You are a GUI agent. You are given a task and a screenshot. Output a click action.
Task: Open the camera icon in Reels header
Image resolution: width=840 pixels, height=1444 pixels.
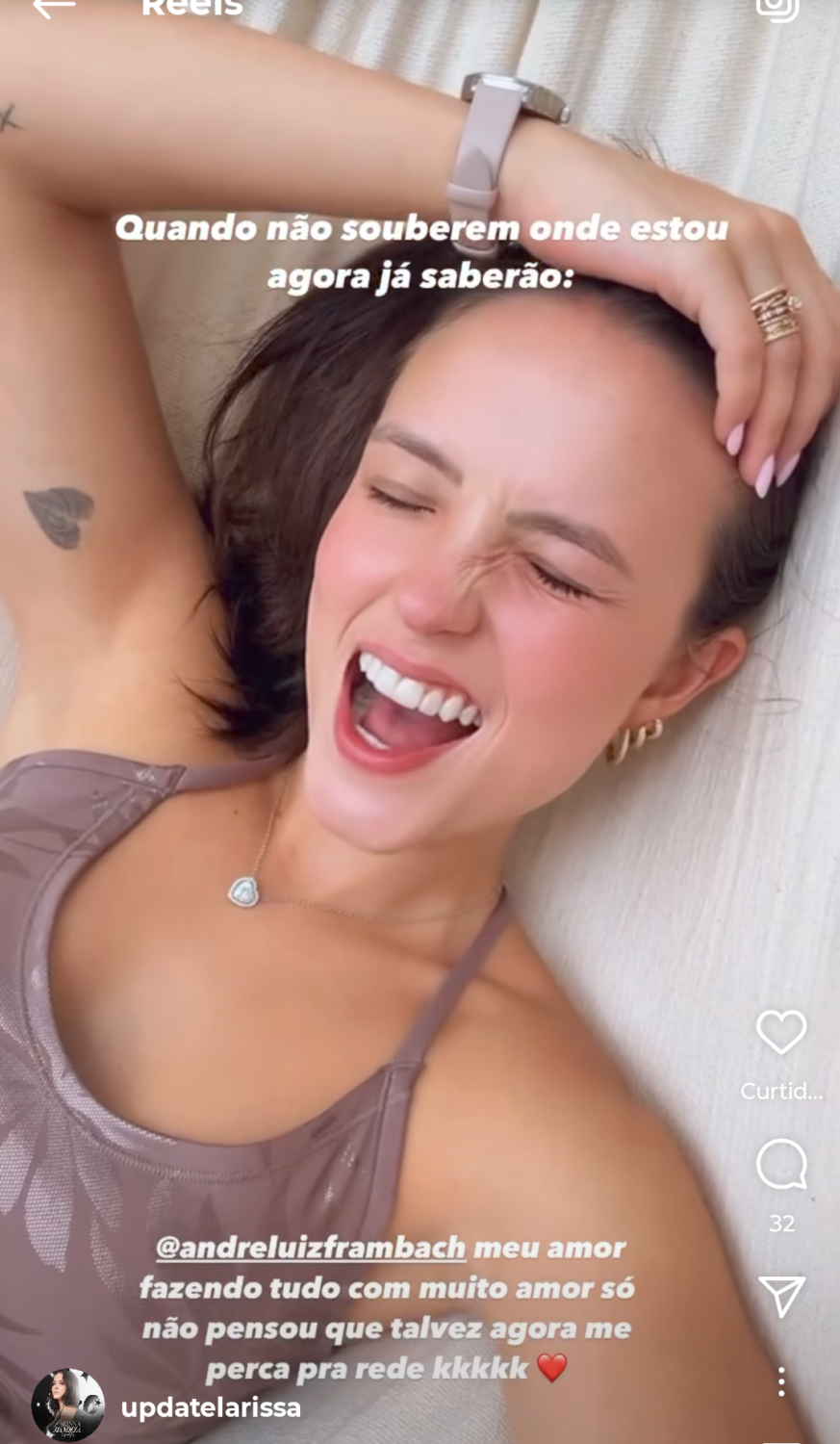coord(776,7)
